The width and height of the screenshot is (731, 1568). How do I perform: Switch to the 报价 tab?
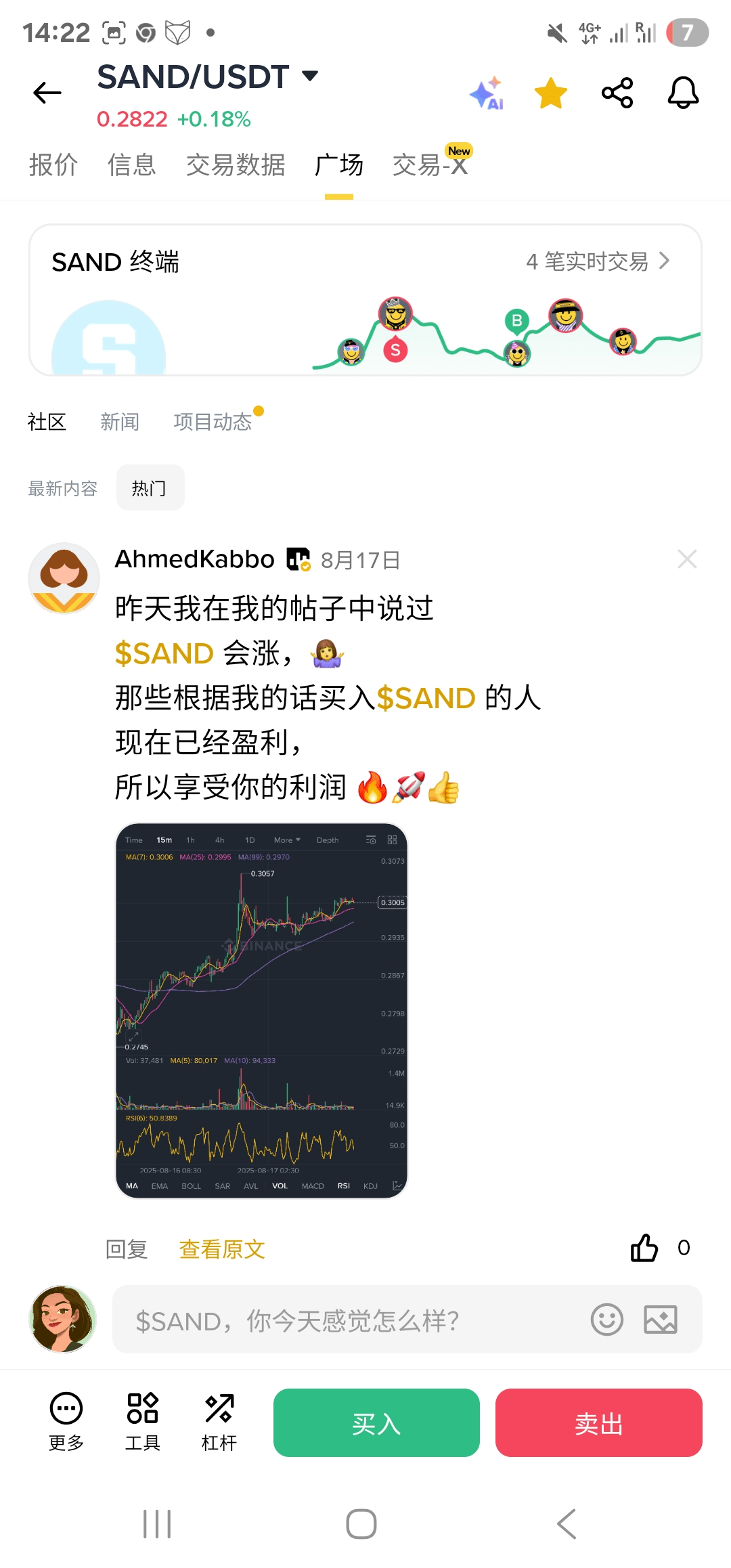click(x=53, y=165)
